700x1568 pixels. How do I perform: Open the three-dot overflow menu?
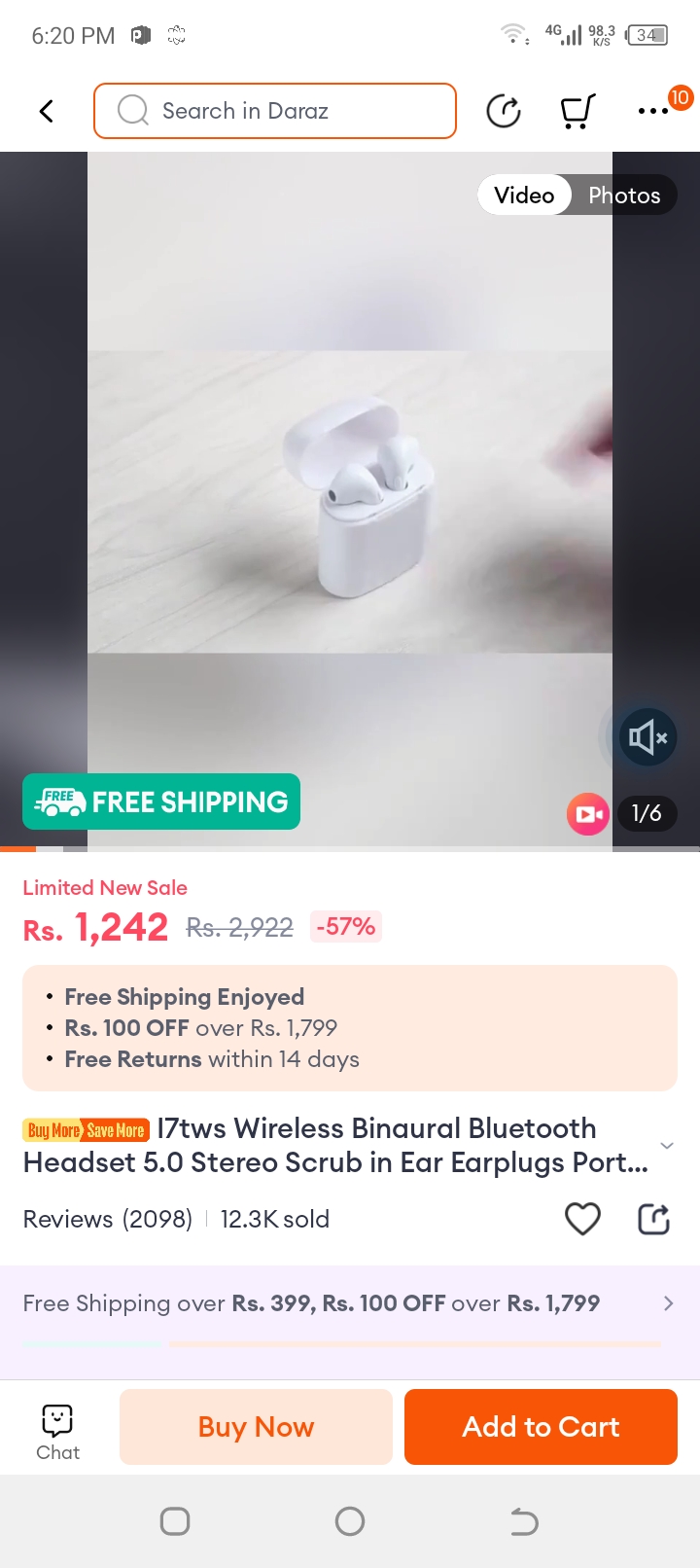pos(652,111)
